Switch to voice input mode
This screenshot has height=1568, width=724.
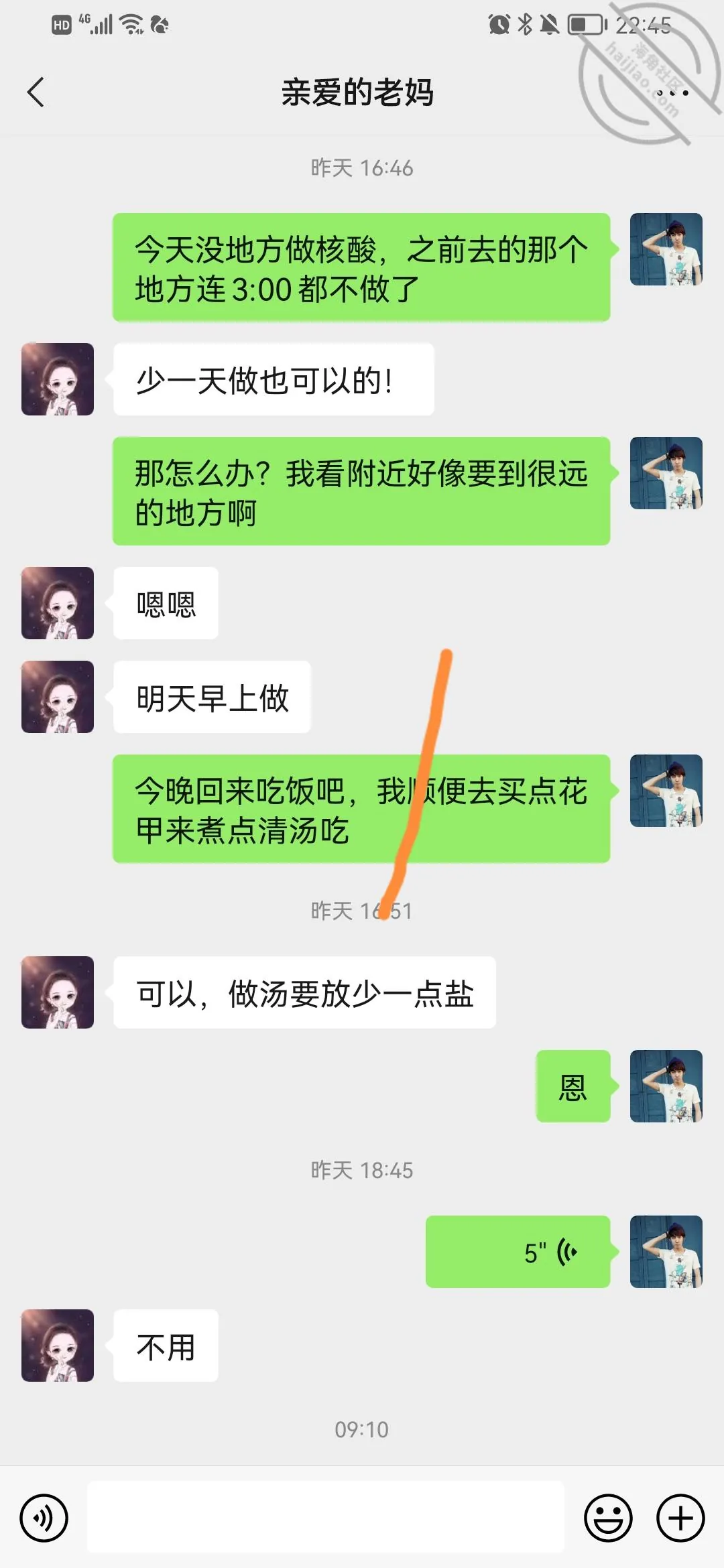[44, 1518]
